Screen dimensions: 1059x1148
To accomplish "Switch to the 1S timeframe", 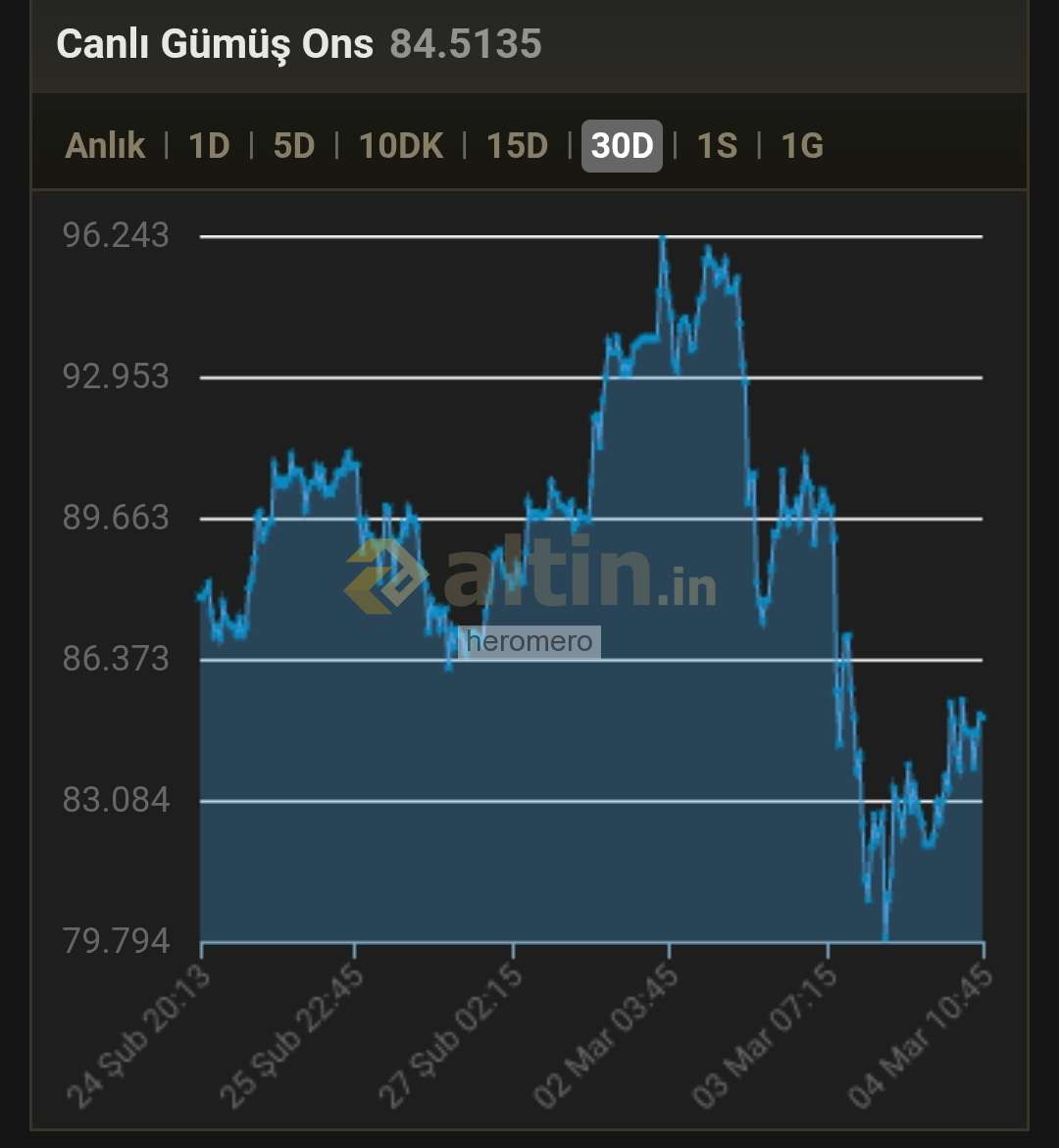I will point(717,146).
